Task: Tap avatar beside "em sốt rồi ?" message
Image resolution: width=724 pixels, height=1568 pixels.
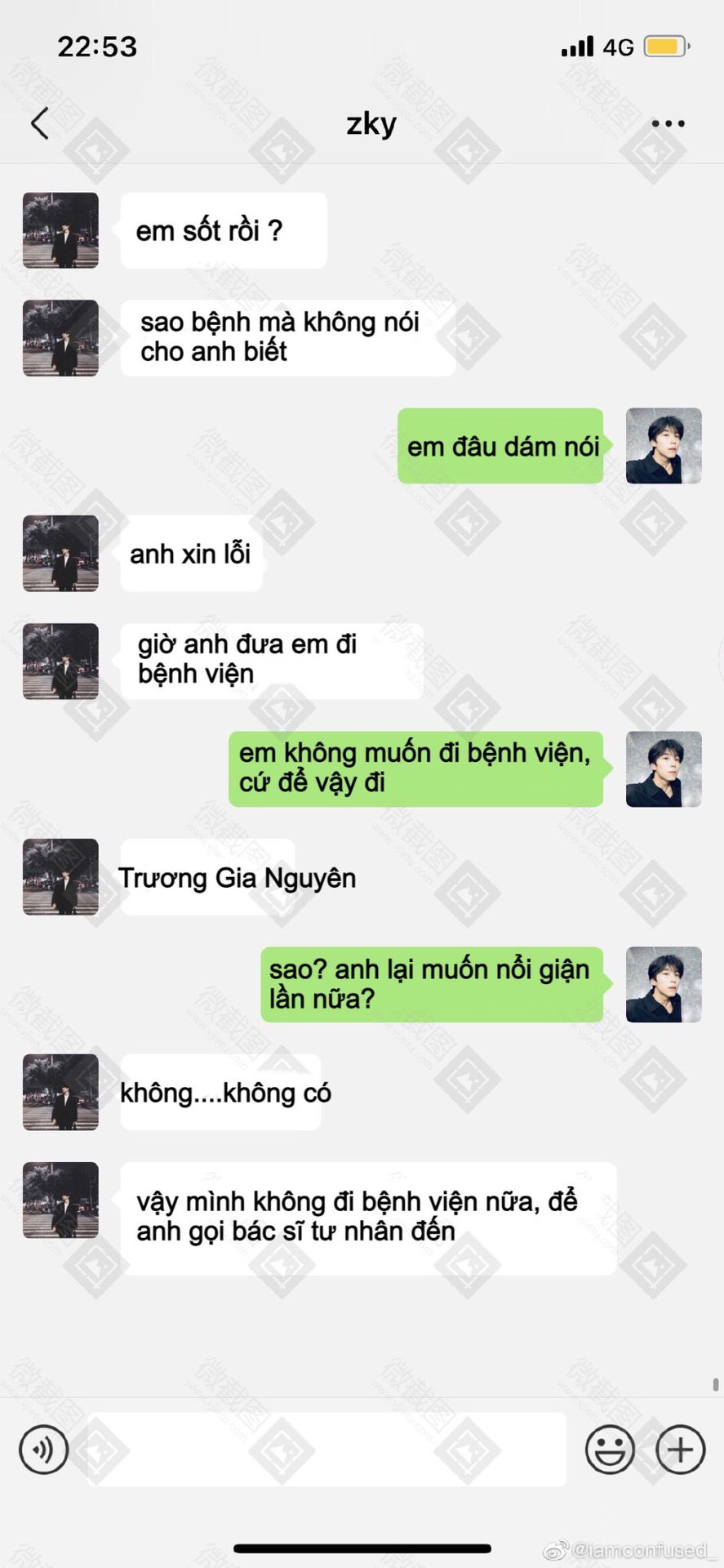Action: pyautogui.click(x=60, y=230)
